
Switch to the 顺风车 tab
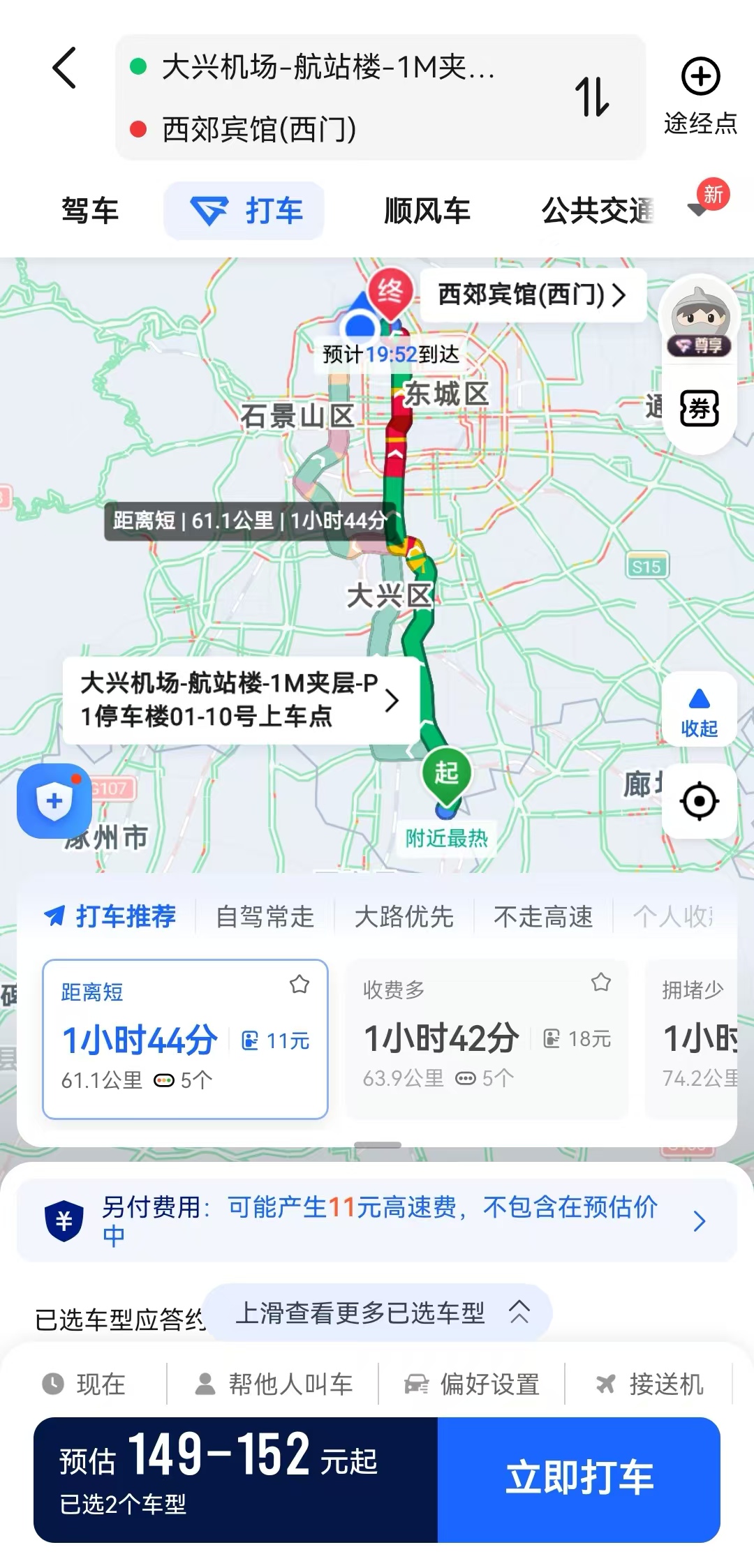coord(427,211)
